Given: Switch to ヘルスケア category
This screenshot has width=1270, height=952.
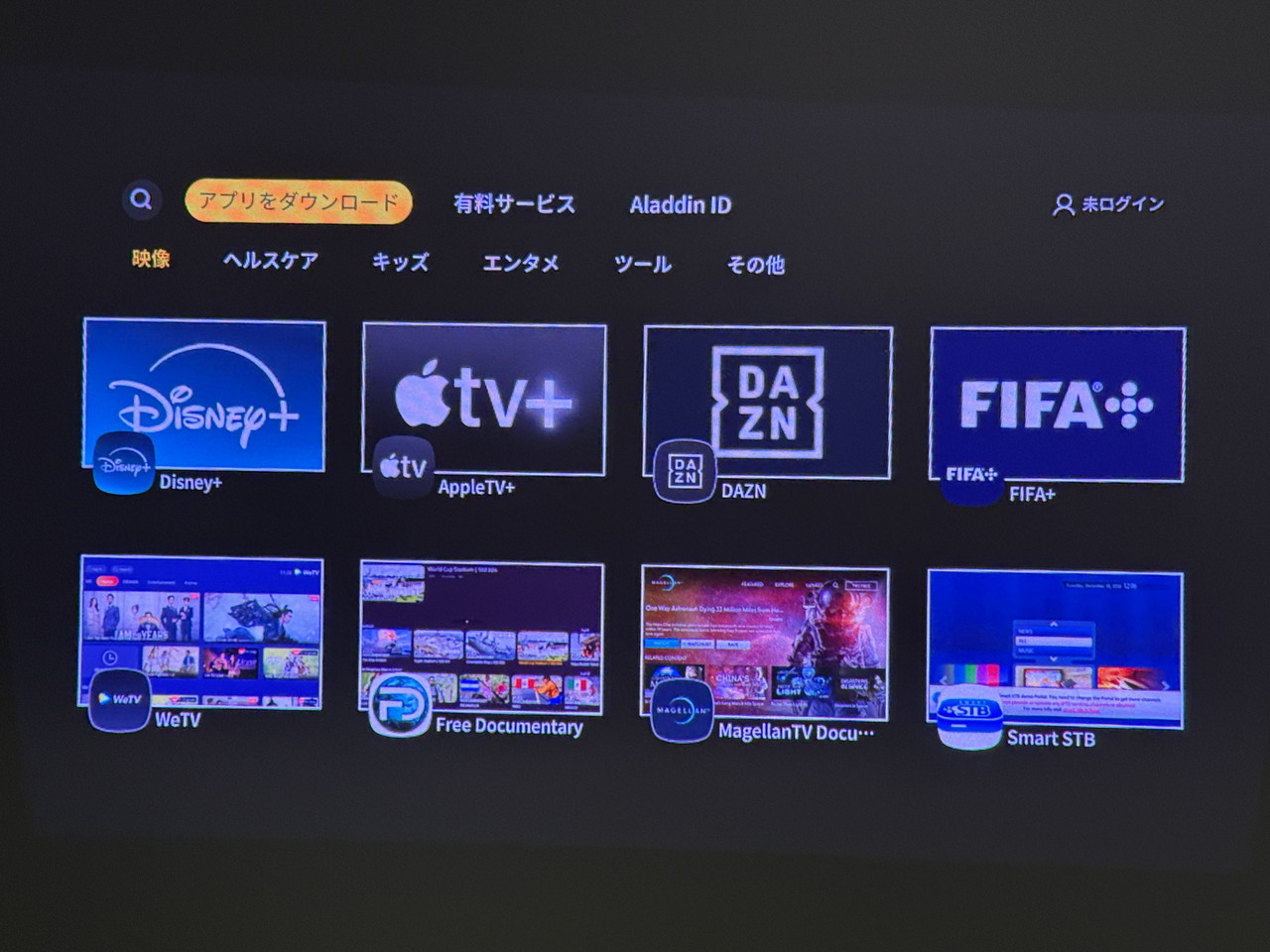Looking at the screenshot, I should pyautogui.click(x=270, y=261).
